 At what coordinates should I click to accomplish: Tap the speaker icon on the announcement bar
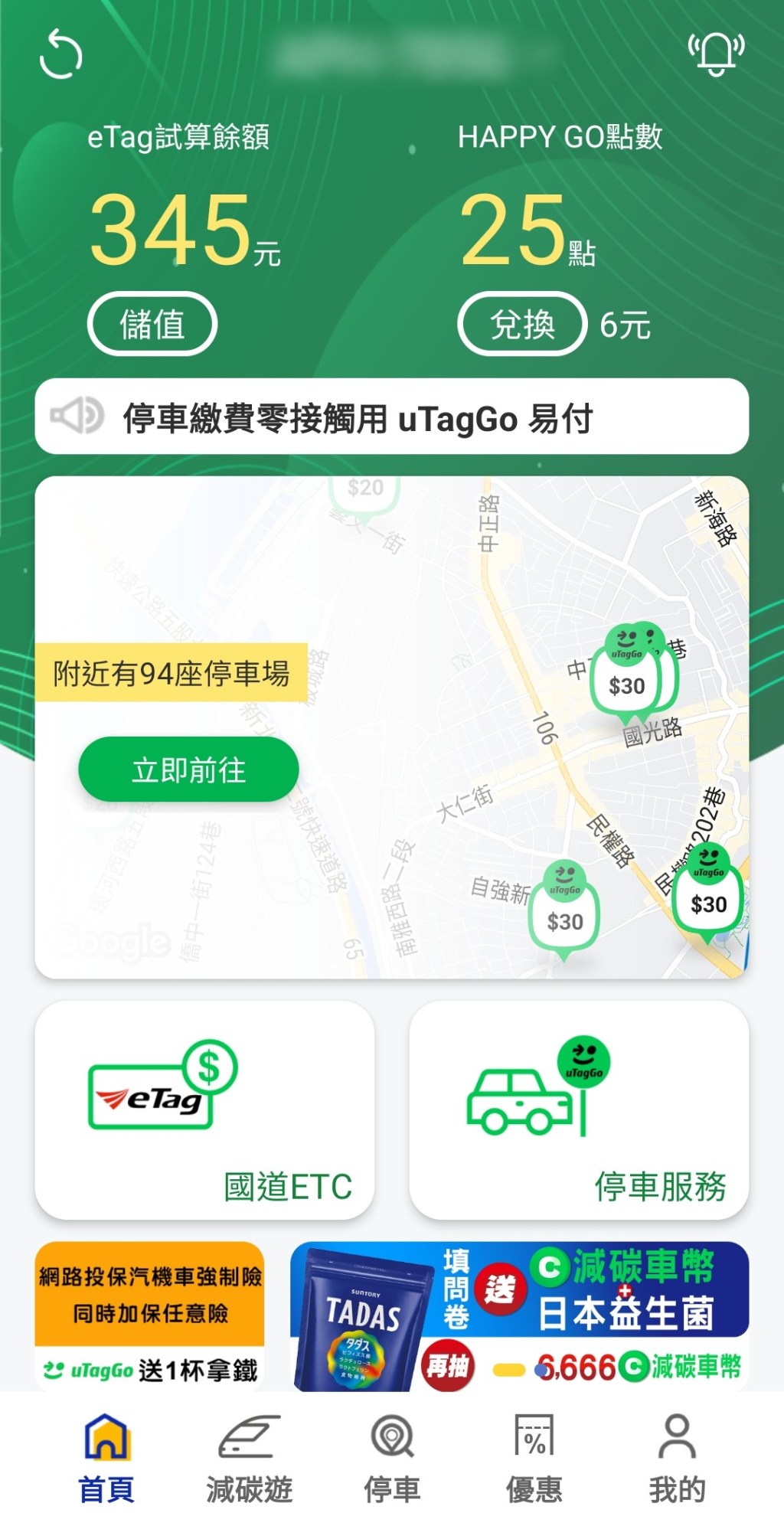[x=82, y=416]
